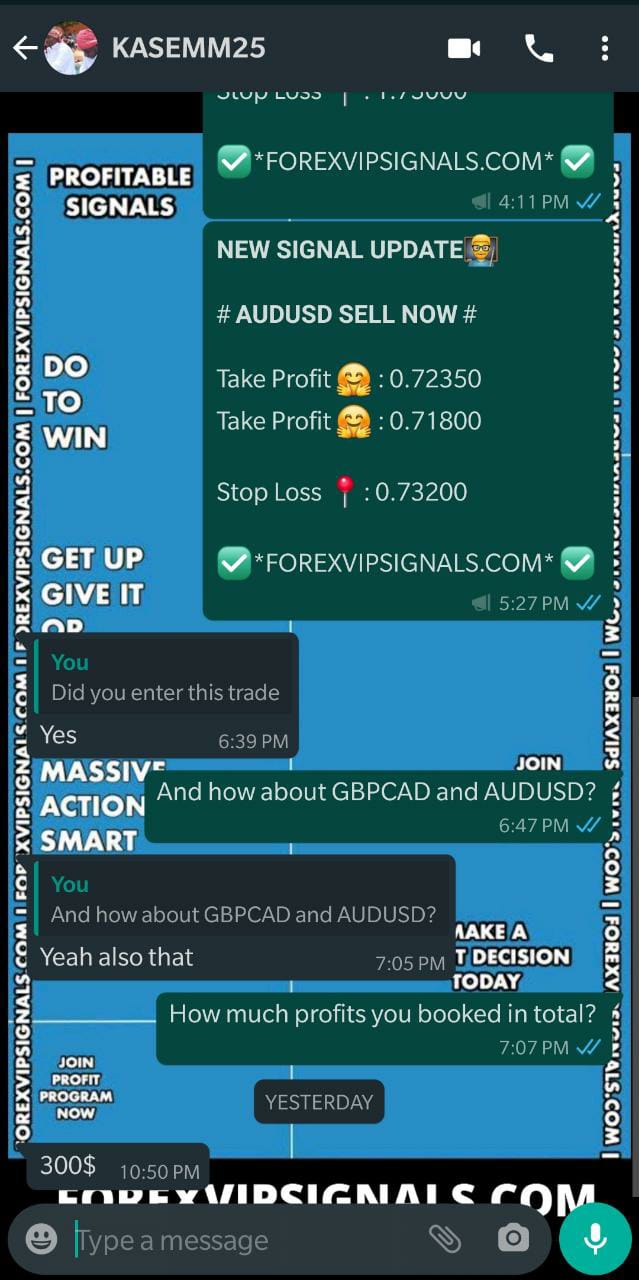Jump to quoted GBPCAD and AUDUSD message
639x1280 pixels.
pos(243,900)
